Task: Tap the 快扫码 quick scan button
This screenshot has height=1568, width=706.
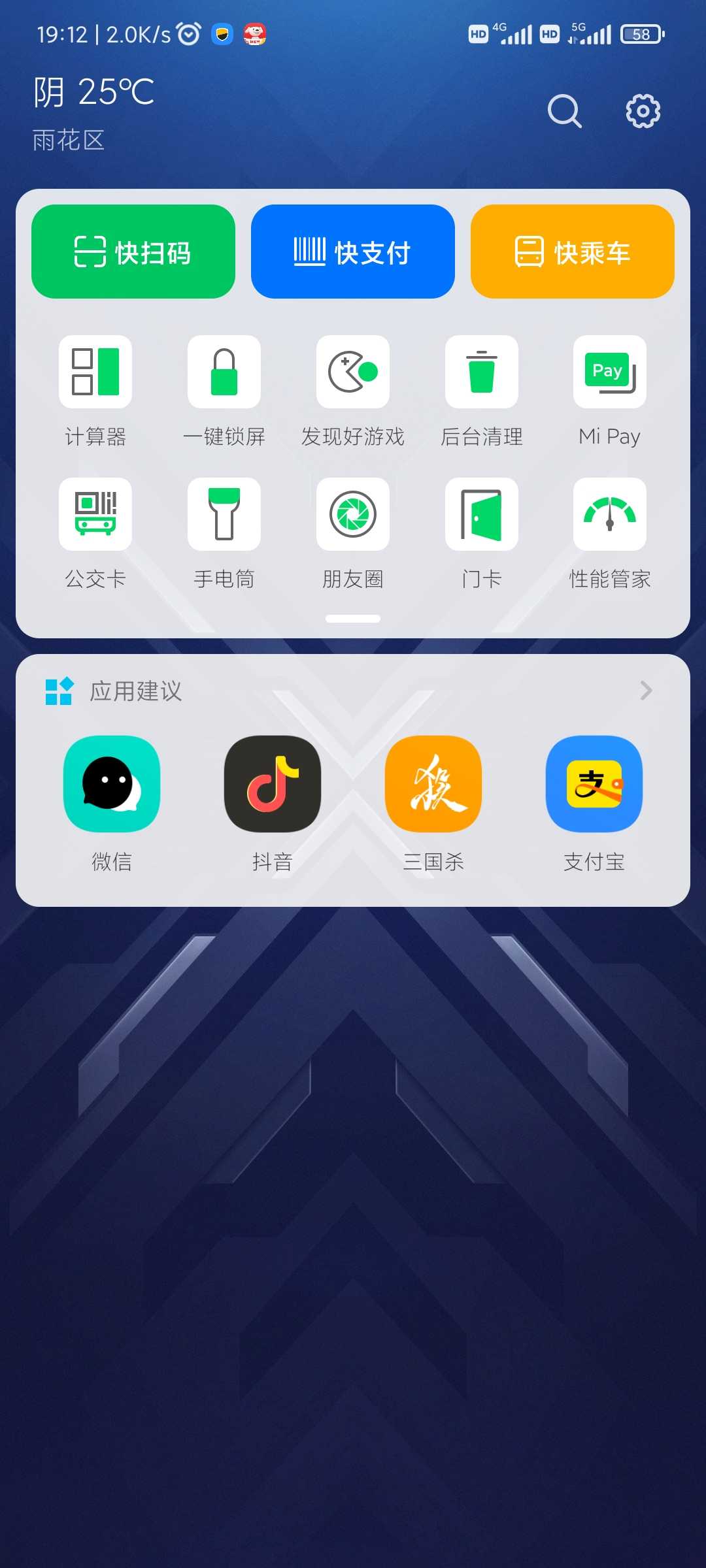Action: click(133, 252)
